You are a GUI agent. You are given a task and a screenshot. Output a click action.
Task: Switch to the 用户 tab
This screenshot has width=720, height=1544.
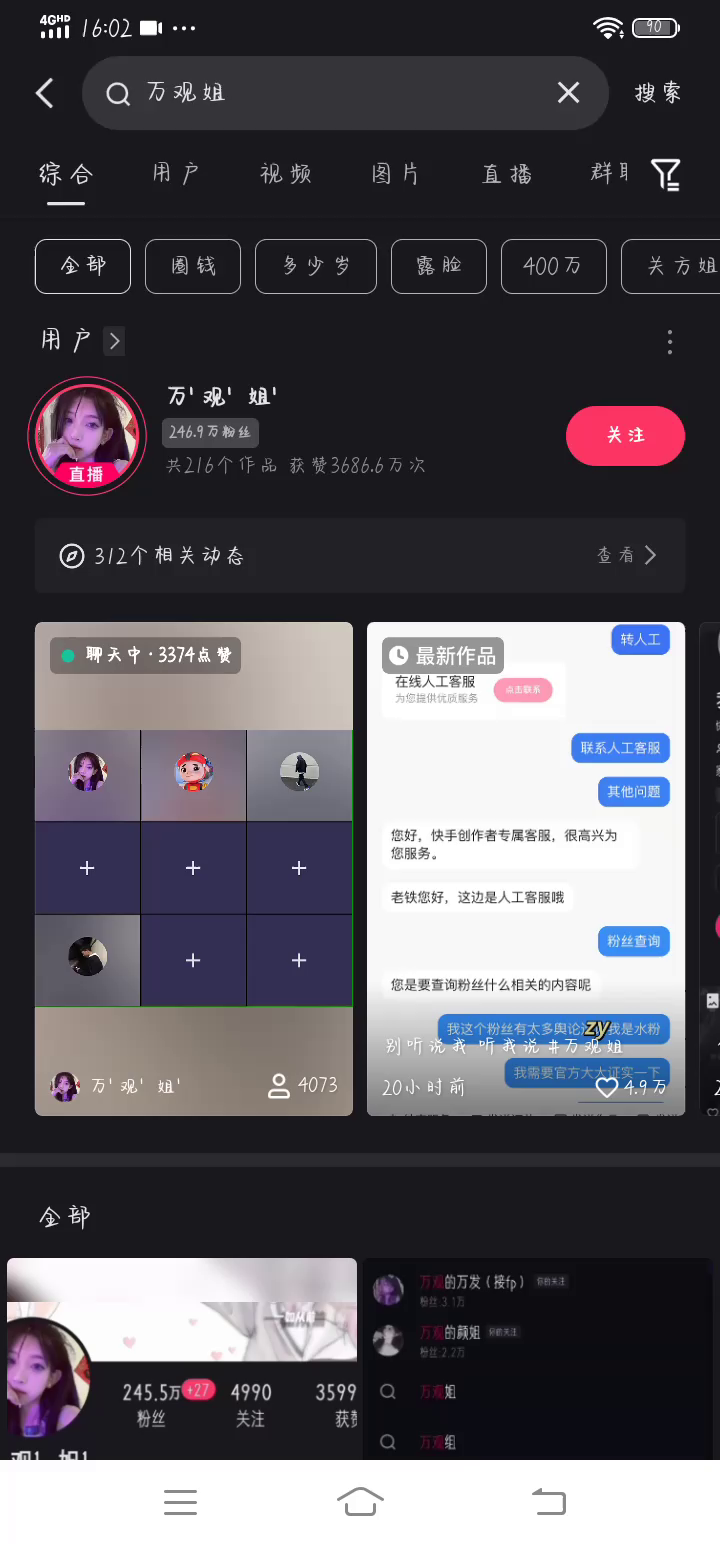click(x=176, y=173)
